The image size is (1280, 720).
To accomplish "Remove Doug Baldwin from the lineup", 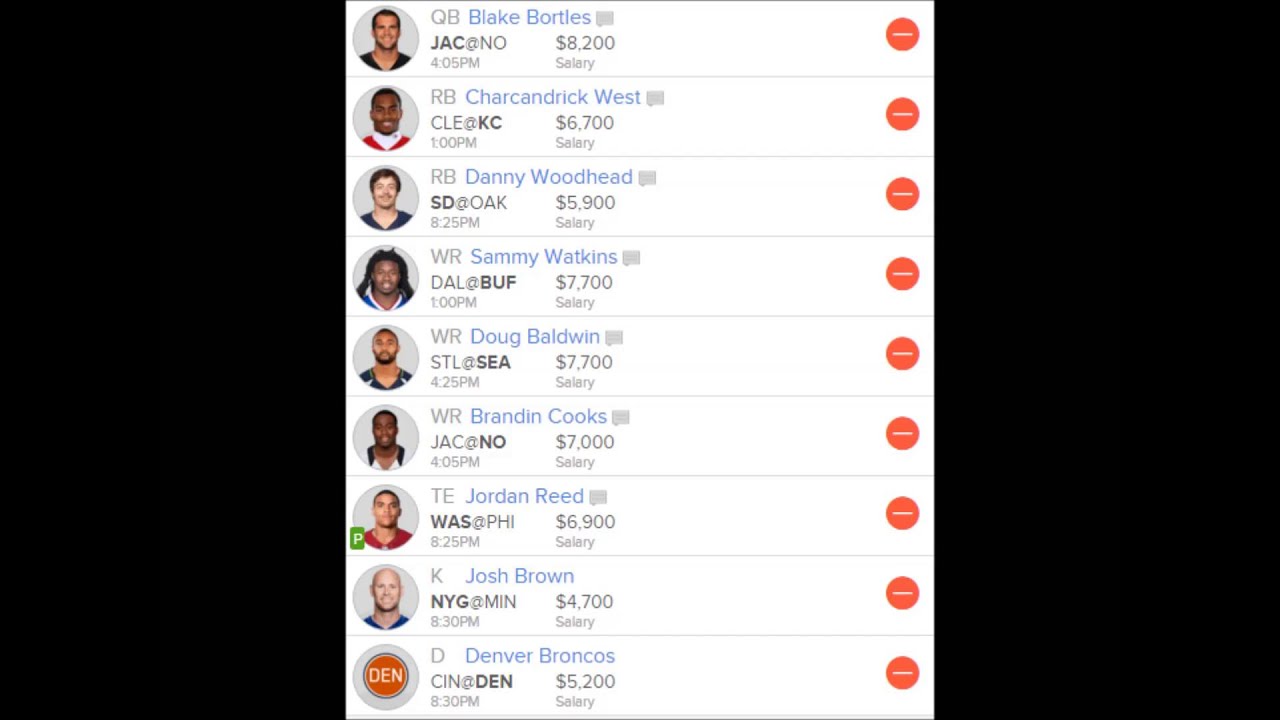I will tap(902, 354).
